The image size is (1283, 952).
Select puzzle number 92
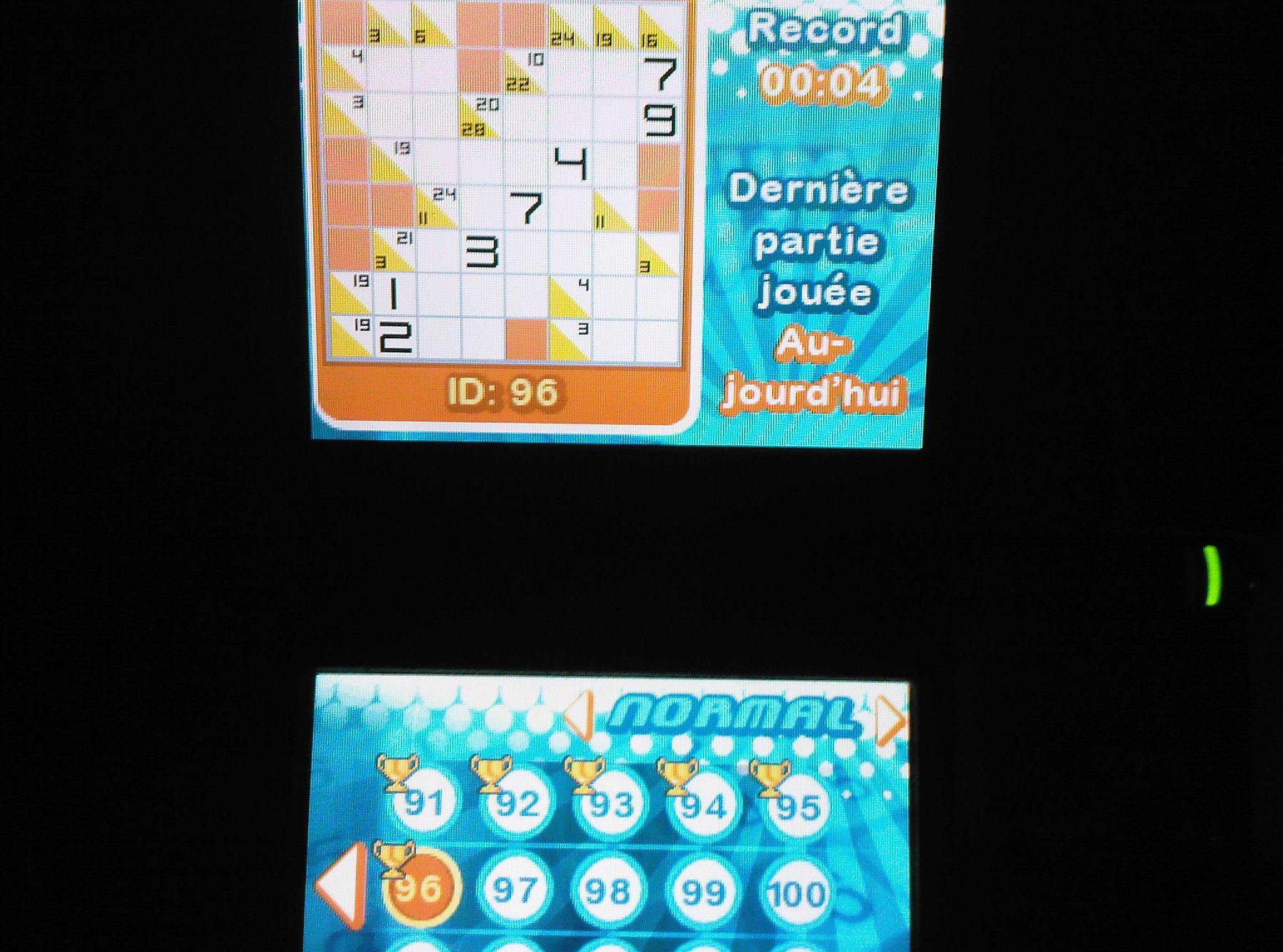click(517, 805)
